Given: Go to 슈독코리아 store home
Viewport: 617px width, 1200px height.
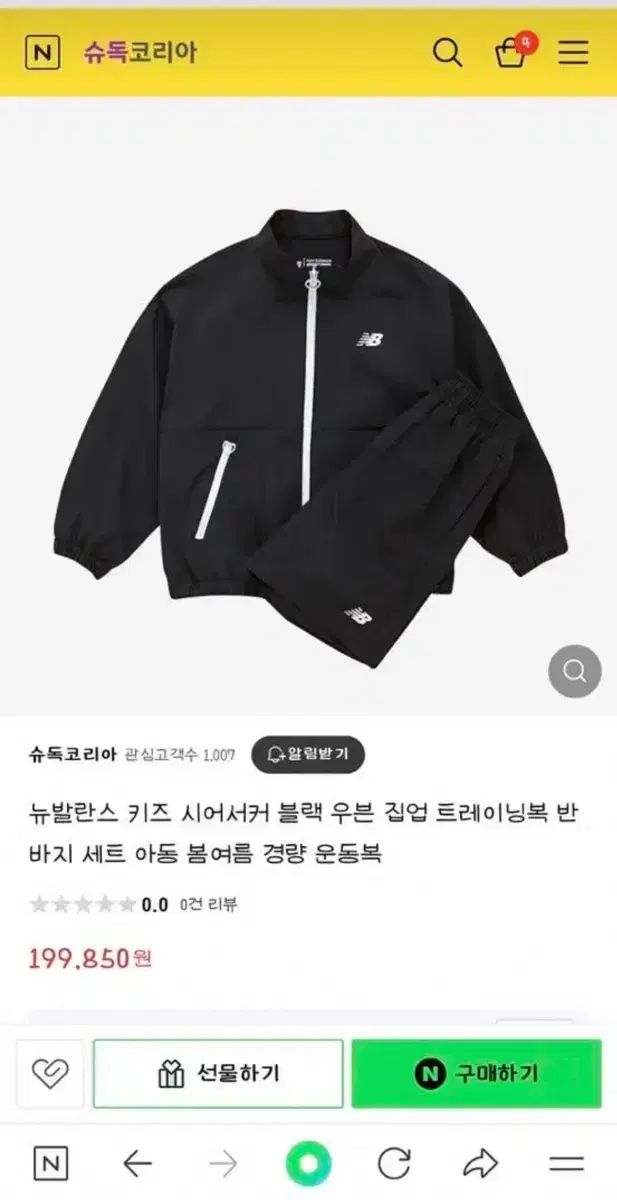Looking at the screenshot, I should coord(140,53).
